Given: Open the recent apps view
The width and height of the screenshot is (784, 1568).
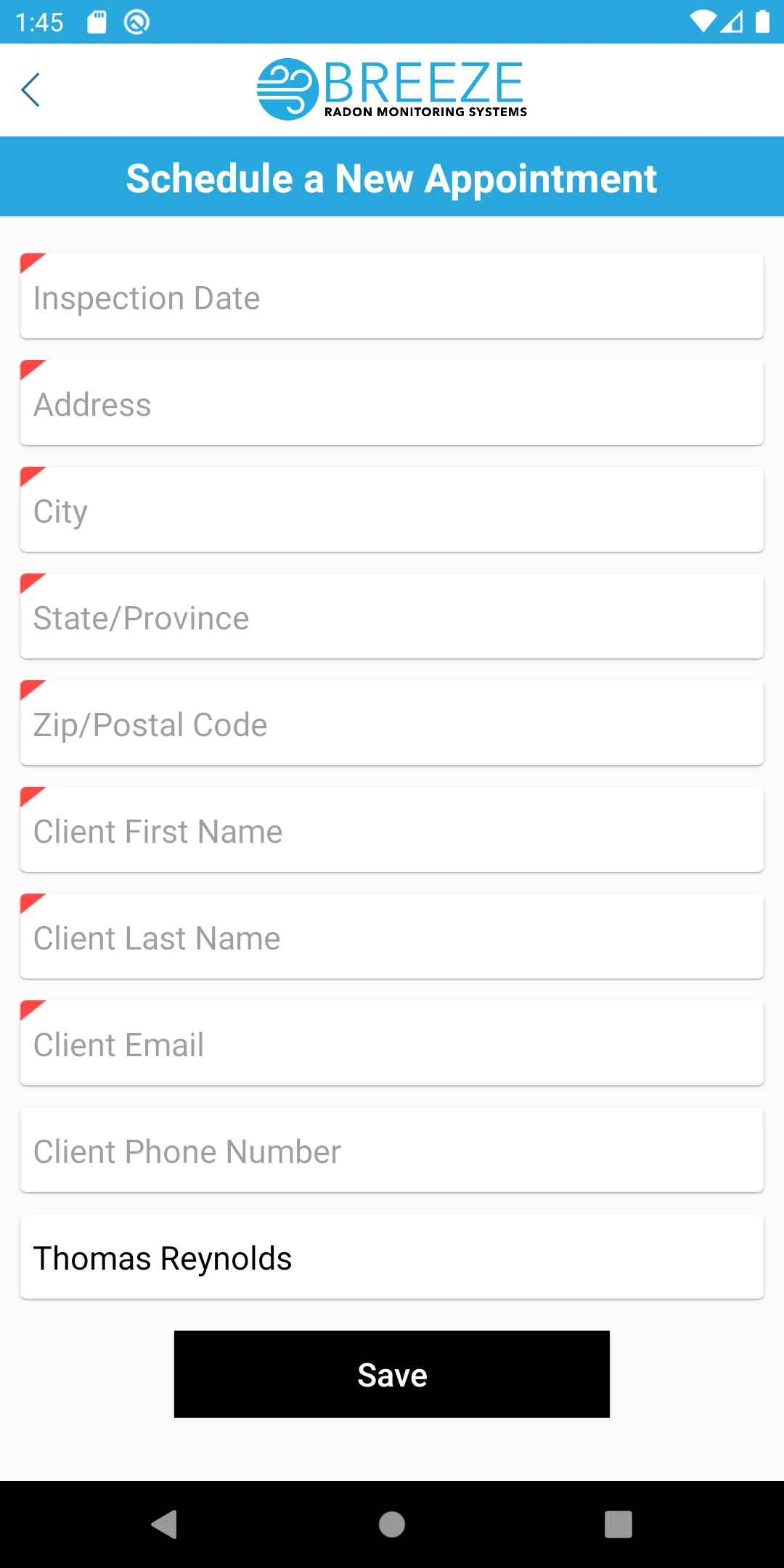Looking at the screenshot, I should 618,1524.
